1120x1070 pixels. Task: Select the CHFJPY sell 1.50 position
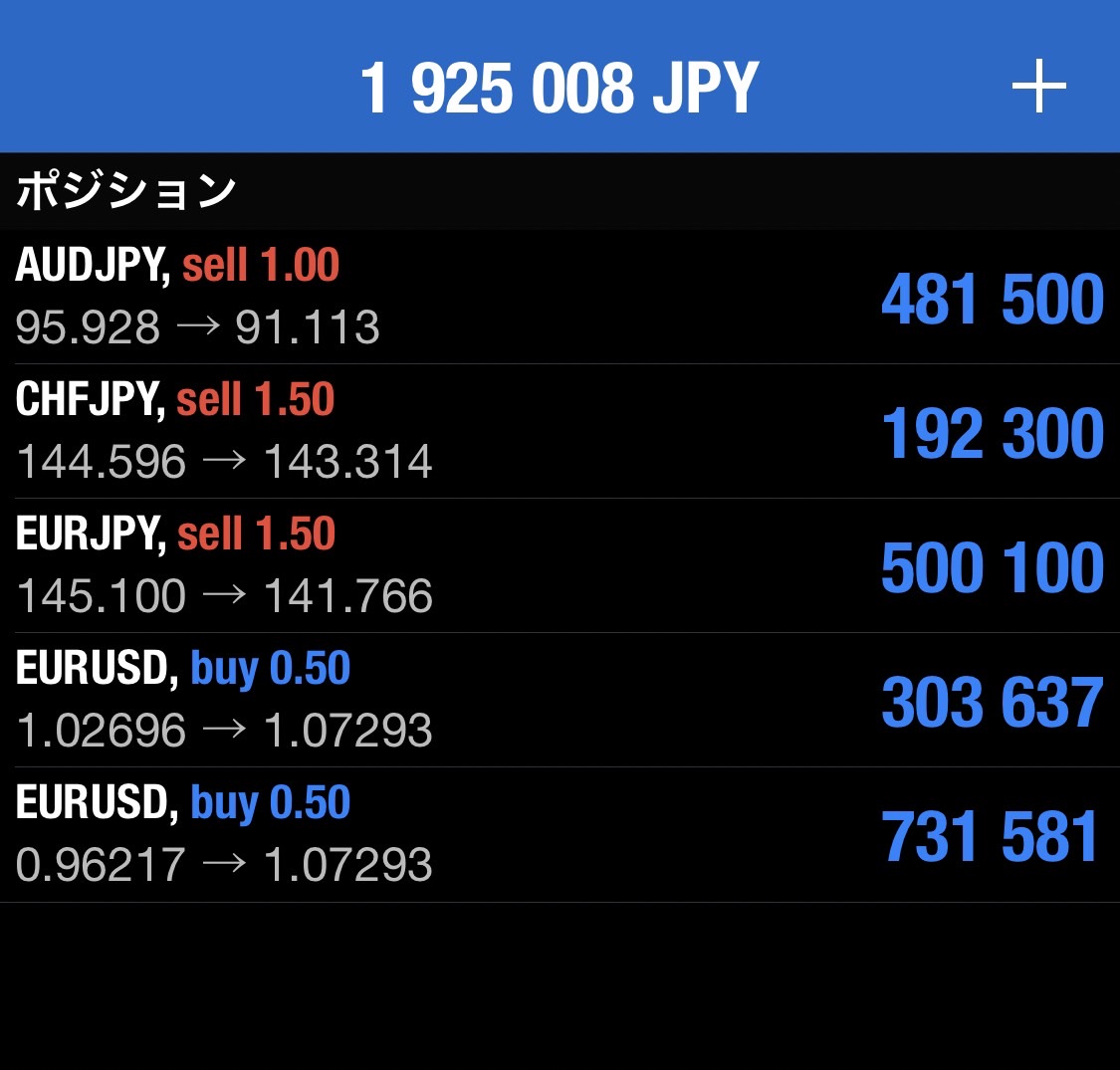tap(558, 431)
